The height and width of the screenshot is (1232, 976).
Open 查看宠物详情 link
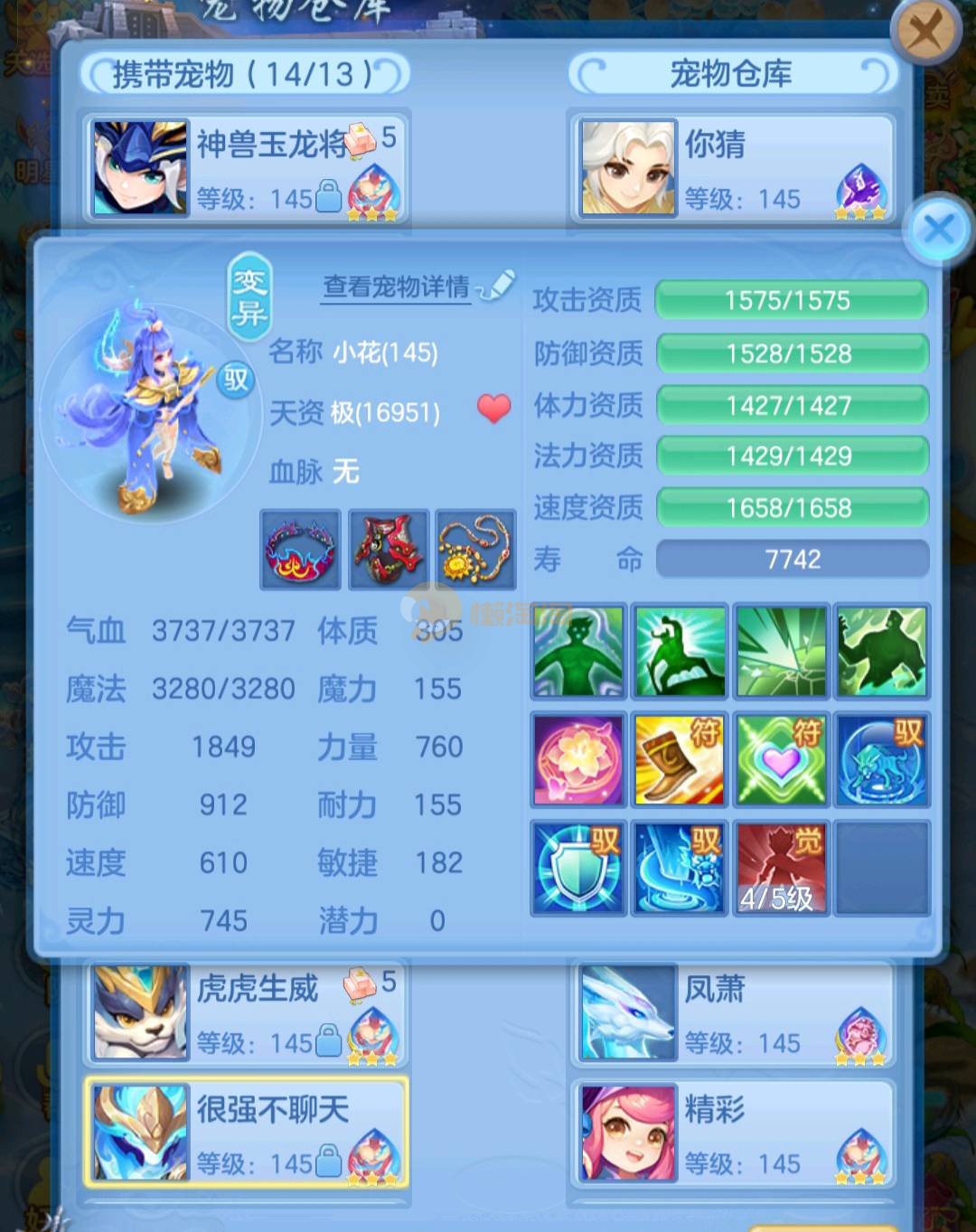397,287
